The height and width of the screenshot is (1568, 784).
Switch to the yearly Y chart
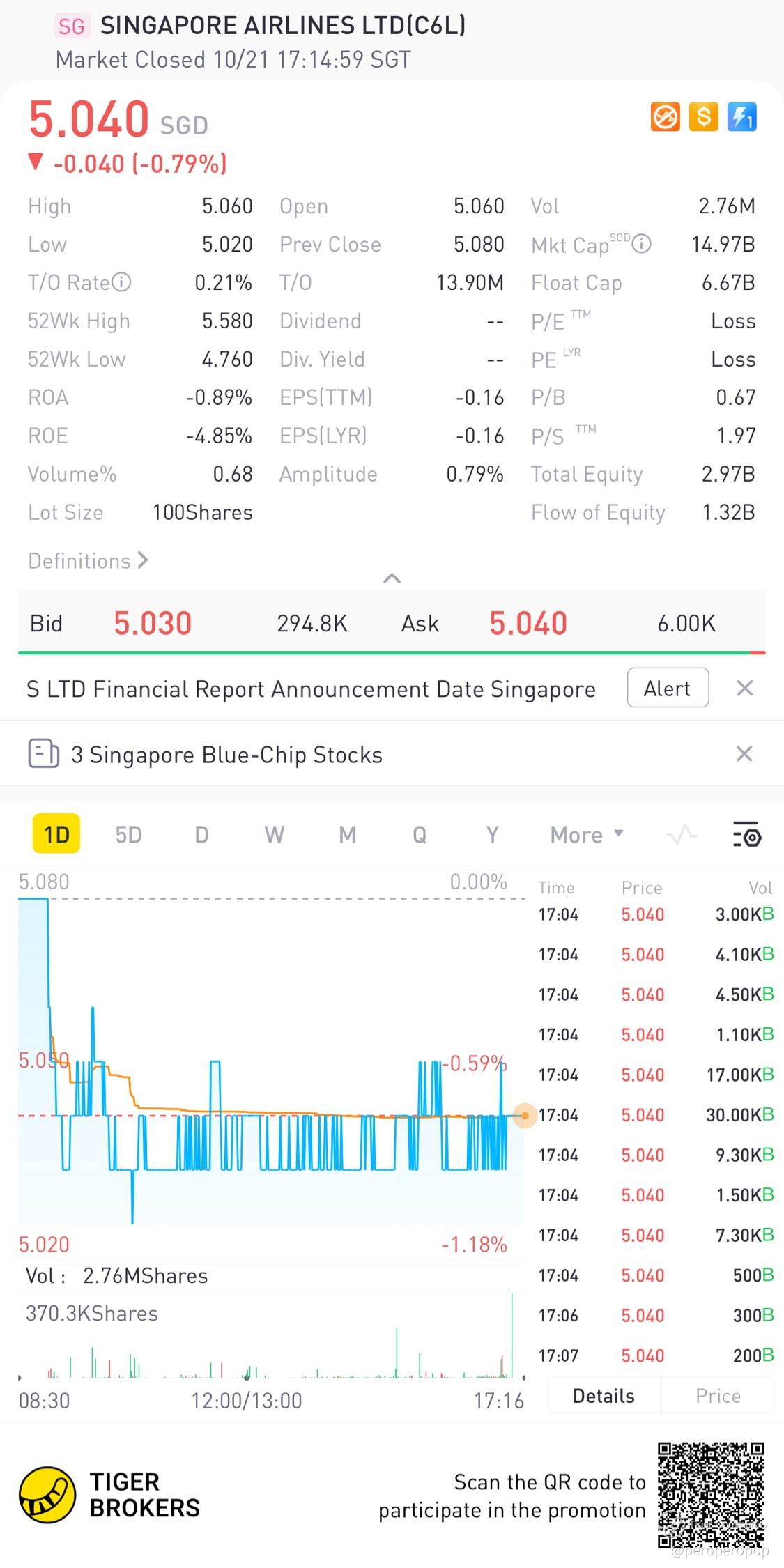pyautogui.click(x=492, y=834)
